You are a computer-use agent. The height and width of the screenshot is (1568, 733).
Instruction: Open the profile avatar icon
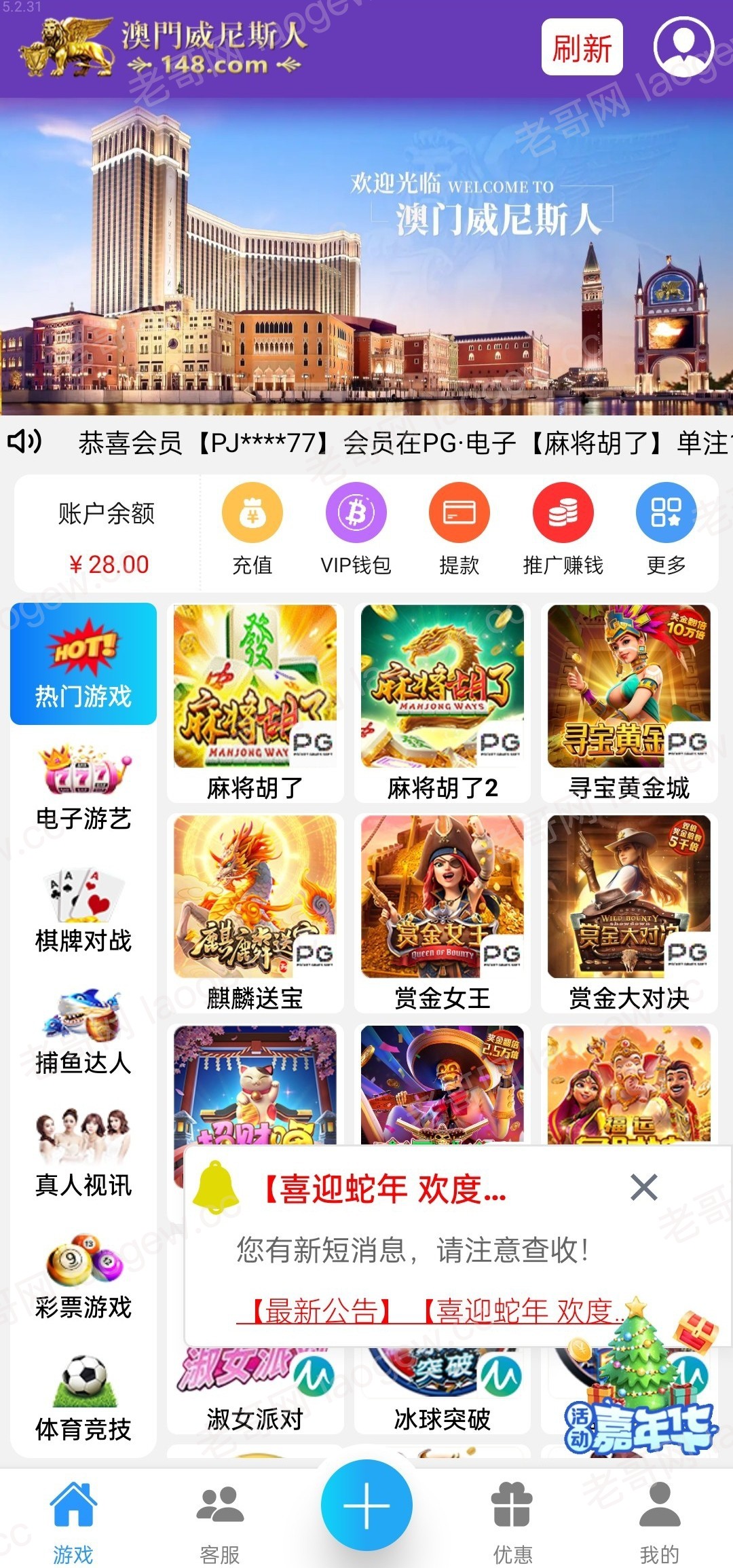683,47
